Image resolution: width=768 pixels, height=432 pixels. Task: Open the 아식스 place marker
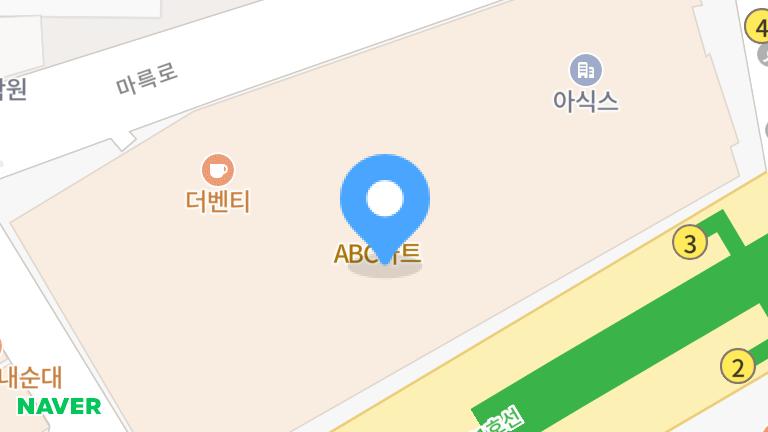586,70
